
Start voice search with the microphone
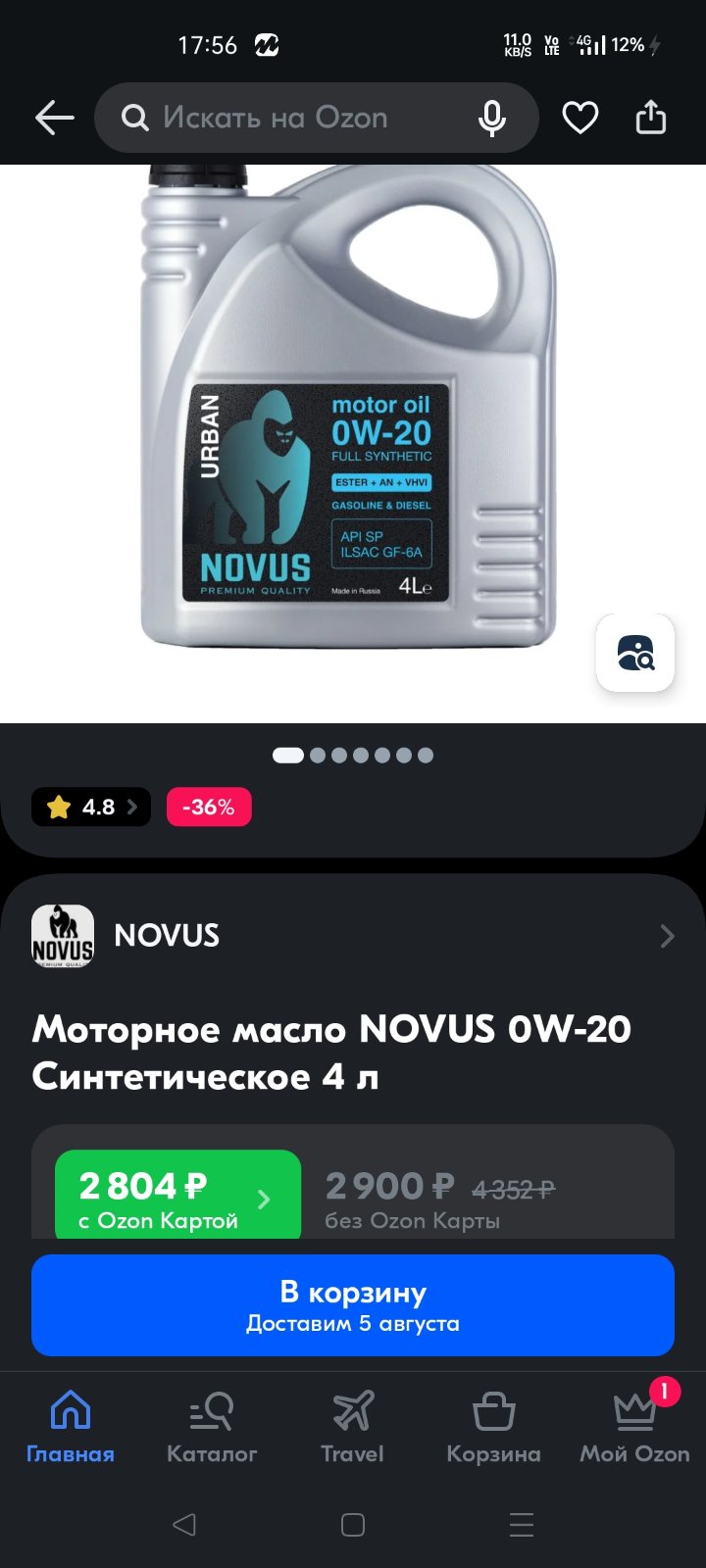[x=492, y=119]
